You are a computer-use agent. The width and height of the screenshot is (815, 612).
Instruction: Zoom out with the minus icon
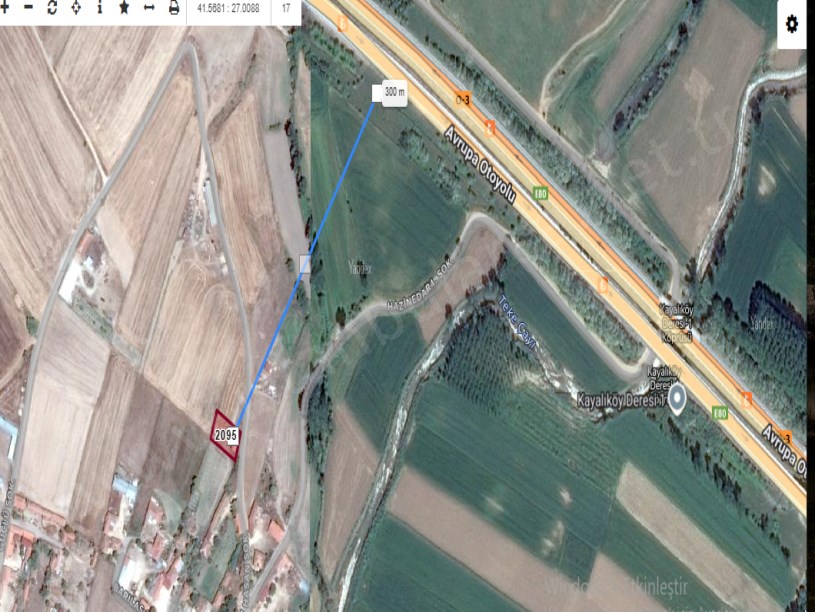[28, 7]
